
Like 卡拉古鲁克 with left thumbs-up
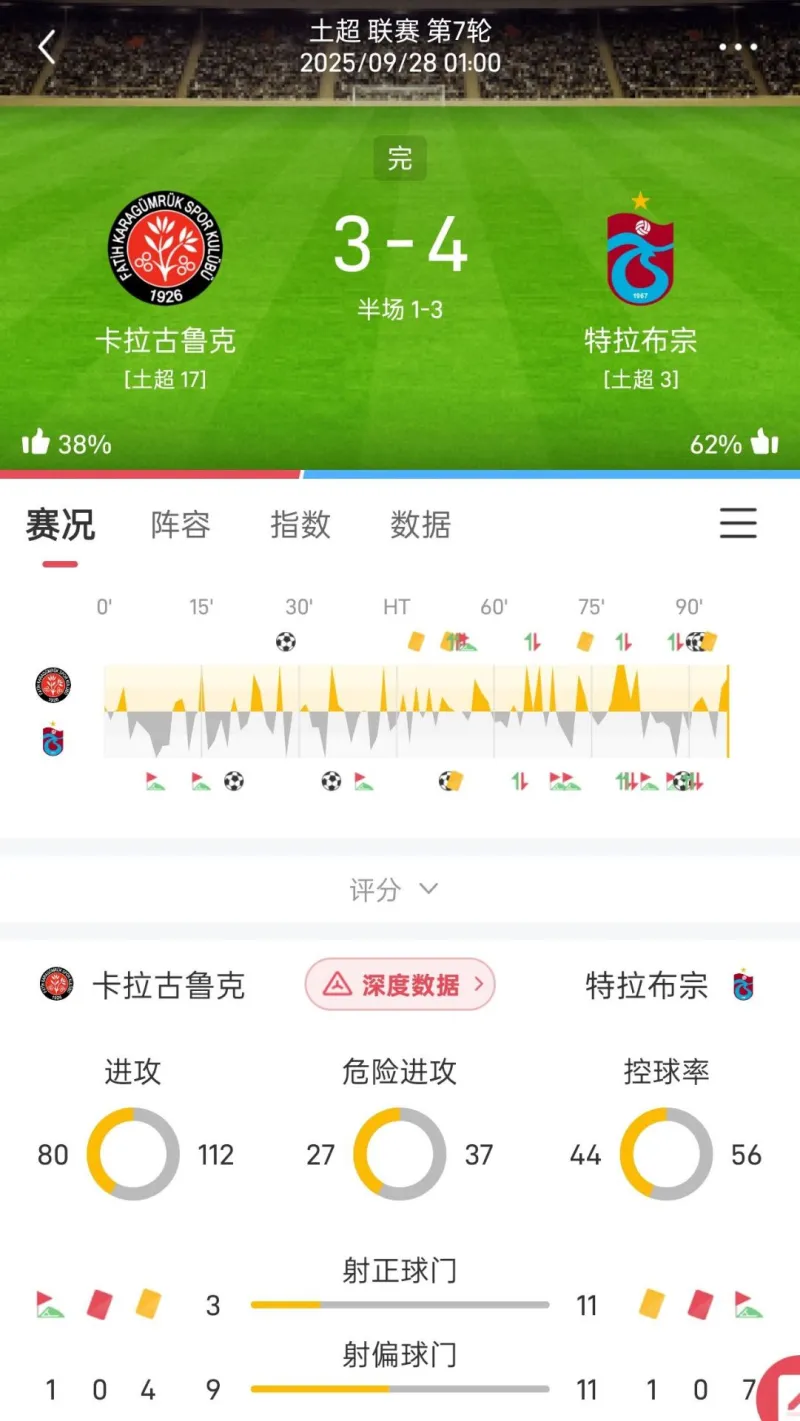point(36,443)
